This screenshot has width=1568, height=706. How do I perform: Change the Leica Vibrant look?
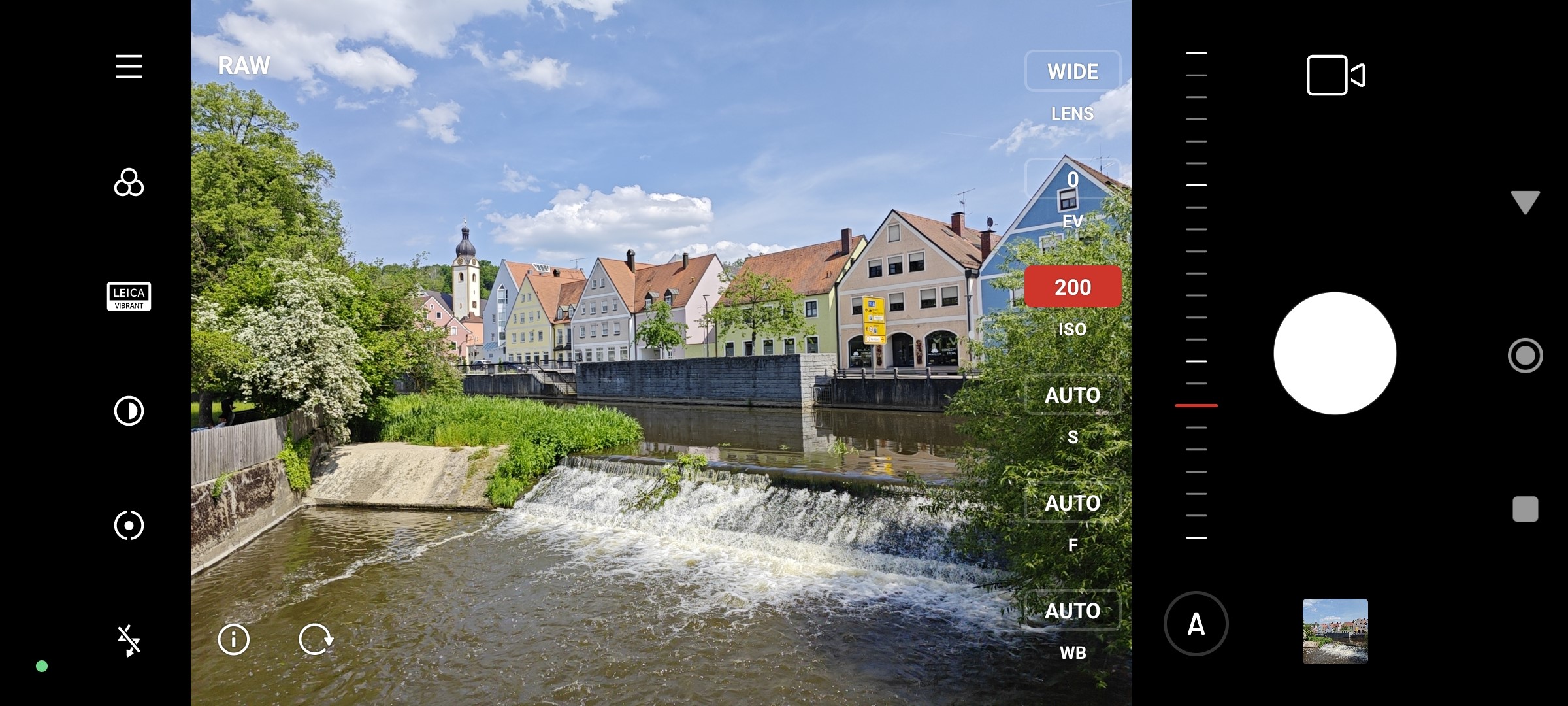129,297
